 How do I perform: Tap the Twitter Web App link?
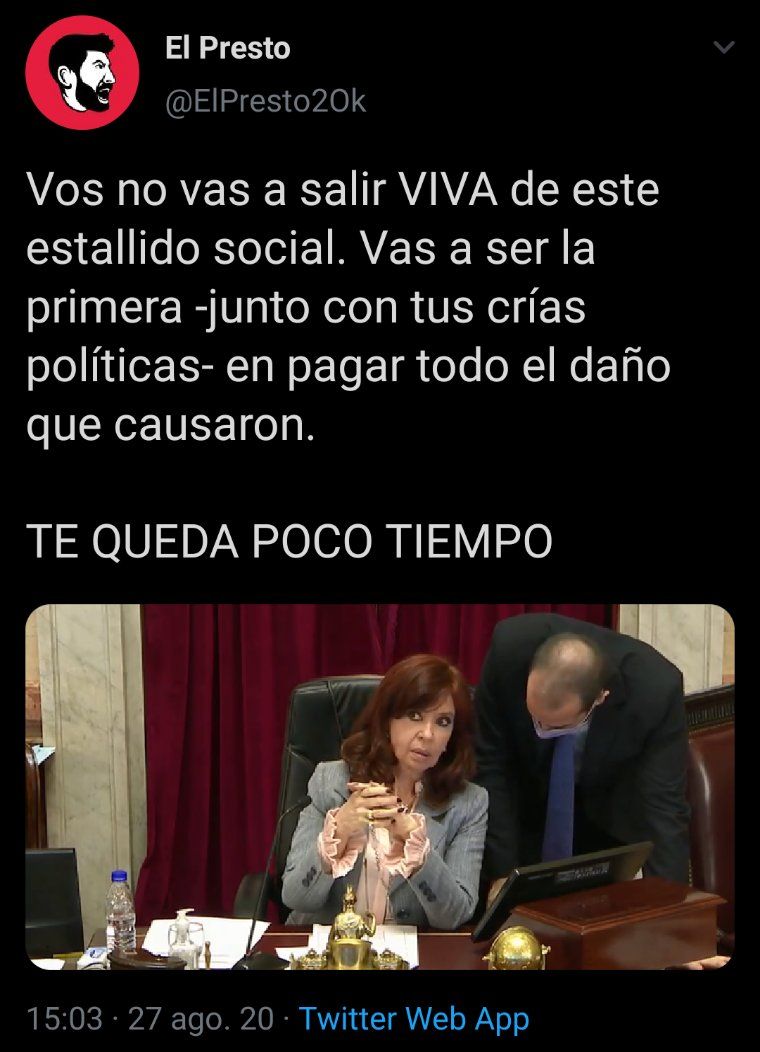pos(414,1019)
